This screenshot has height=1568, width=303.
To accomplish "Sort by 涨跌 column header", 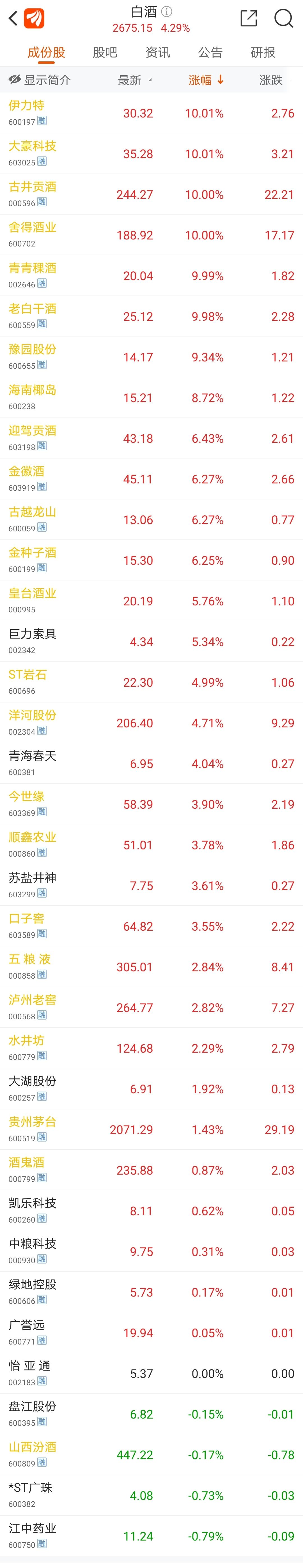I will click(271, 80).
